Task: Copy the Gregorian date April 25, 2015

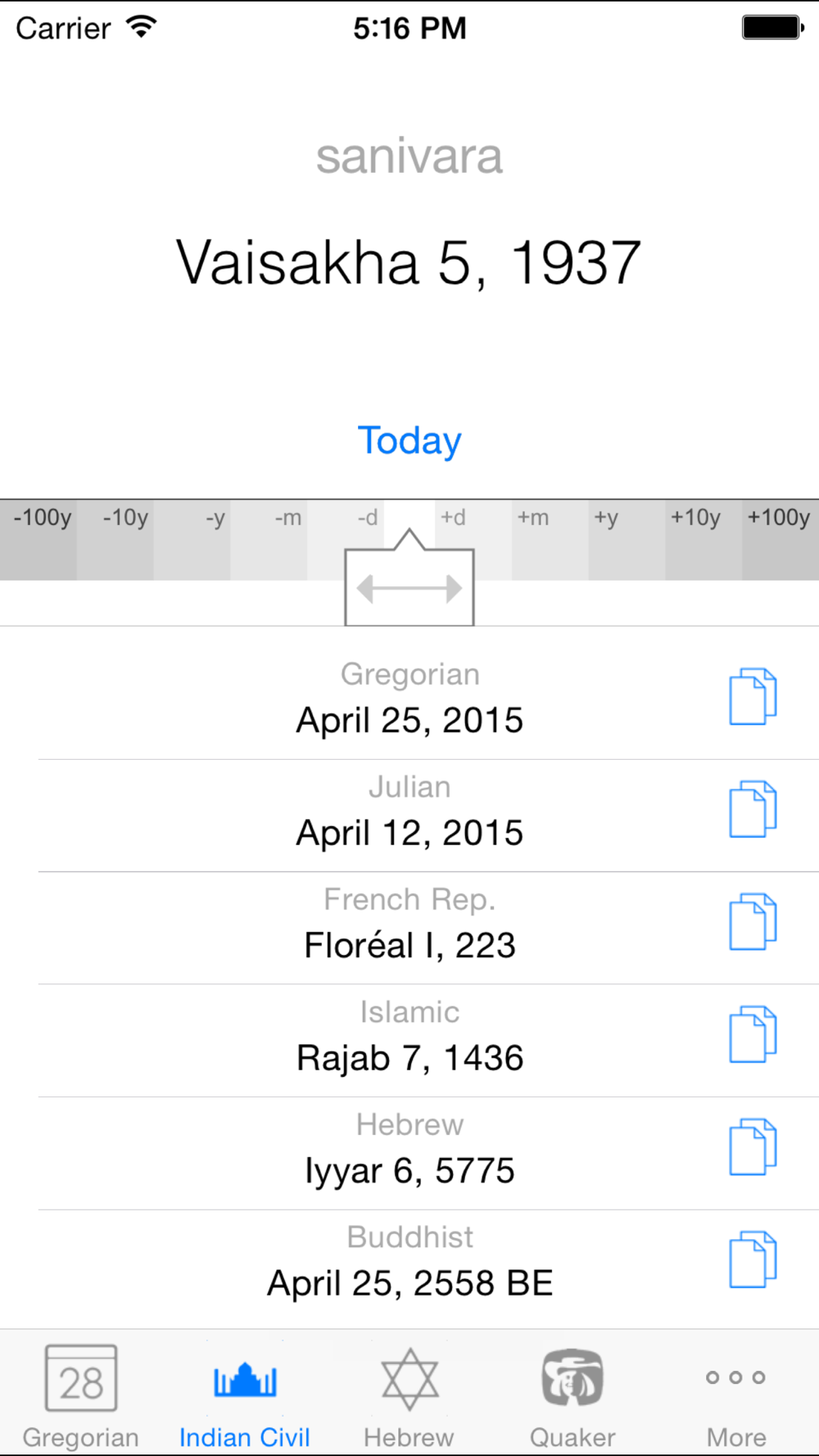Action: pos(753,697)
